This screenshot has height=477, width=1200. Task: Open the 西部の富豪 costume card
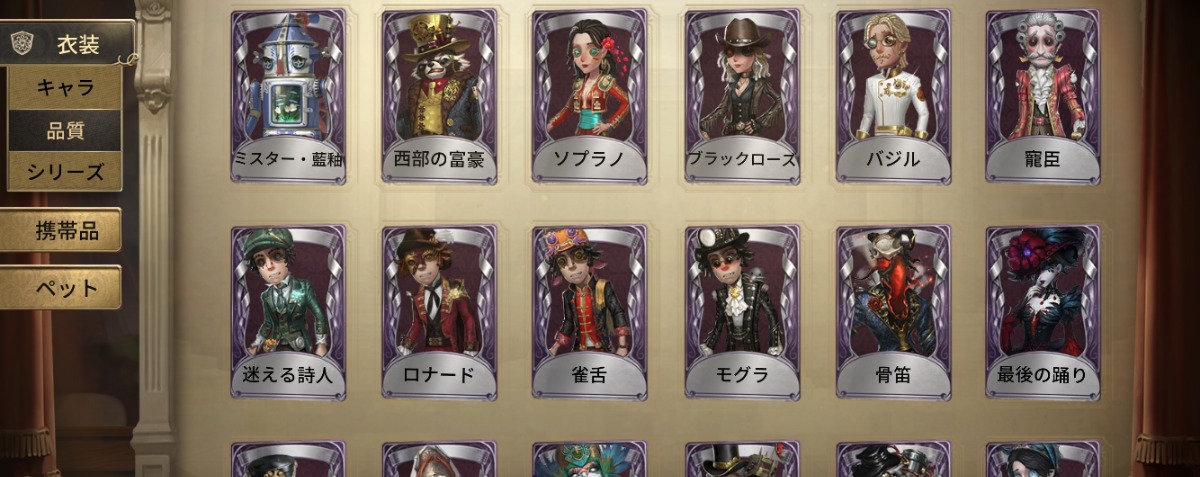click(x=439, y=95)
